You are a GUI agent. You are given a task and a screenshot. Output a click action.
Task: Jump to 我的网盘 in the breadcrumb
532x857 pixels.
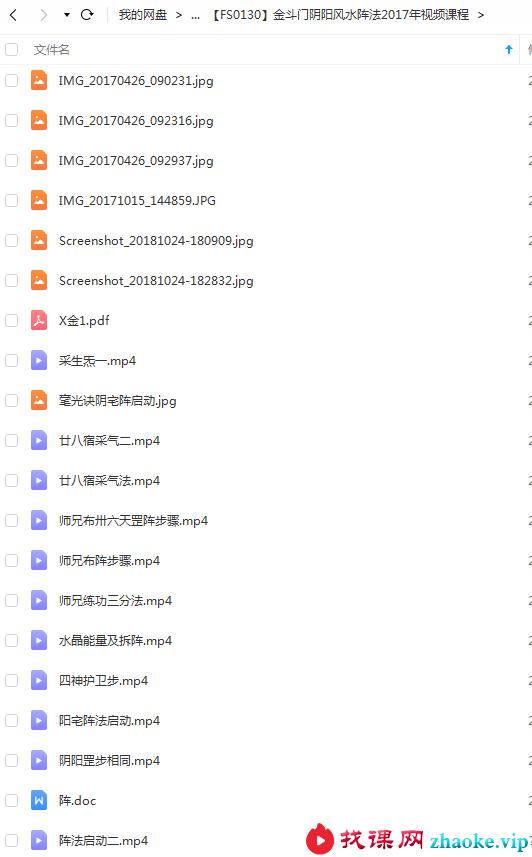(x=143, y=15)
